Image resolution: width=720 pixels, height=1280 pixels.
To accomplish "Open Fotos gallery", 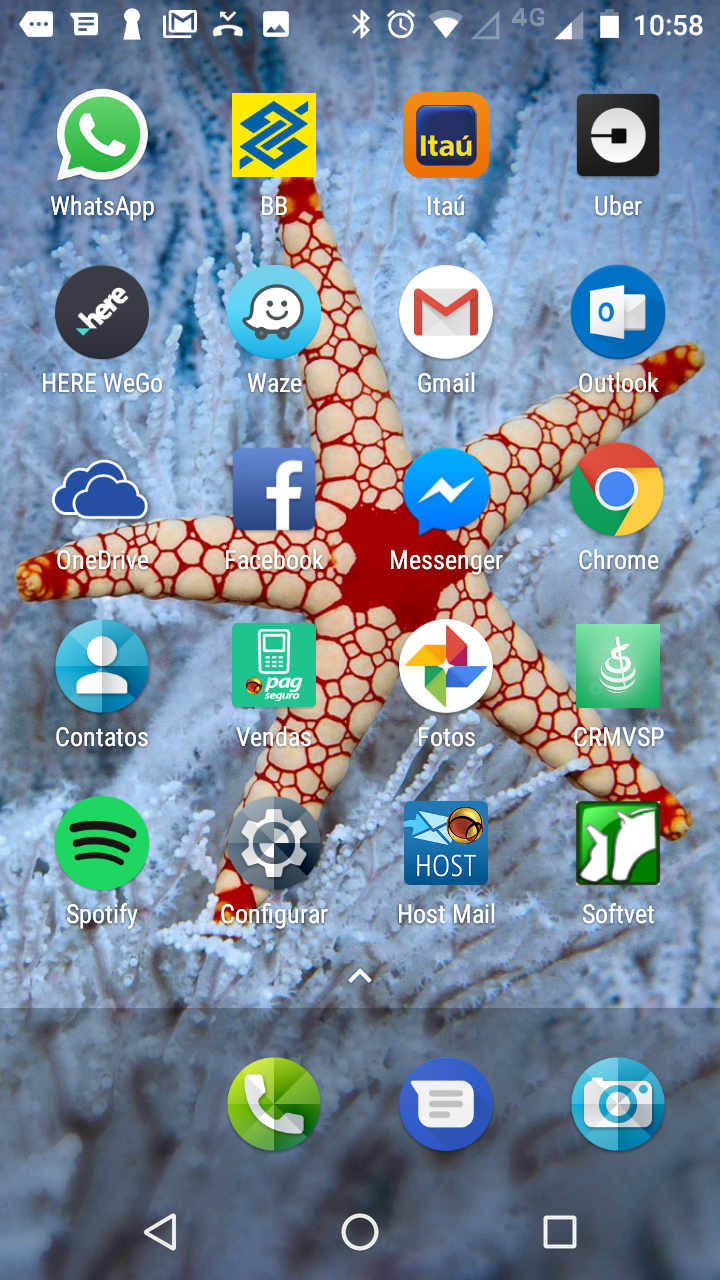I will tap(446, 667).
